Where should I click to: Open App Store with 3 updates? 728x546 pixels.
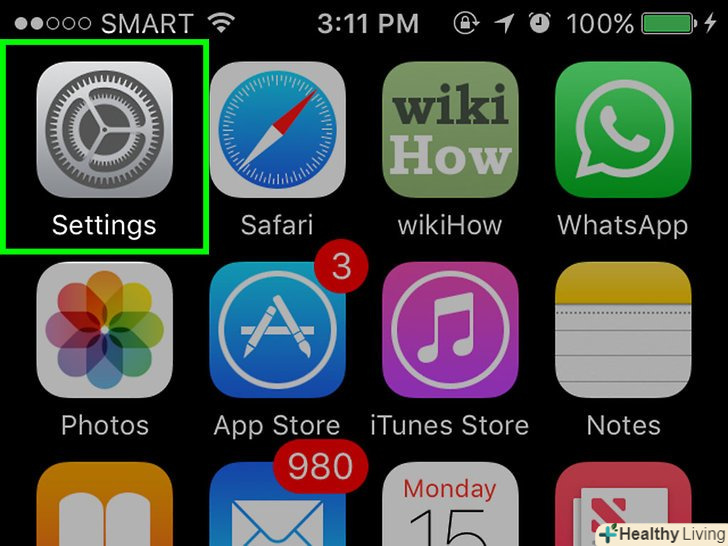(x=277, y=330)
